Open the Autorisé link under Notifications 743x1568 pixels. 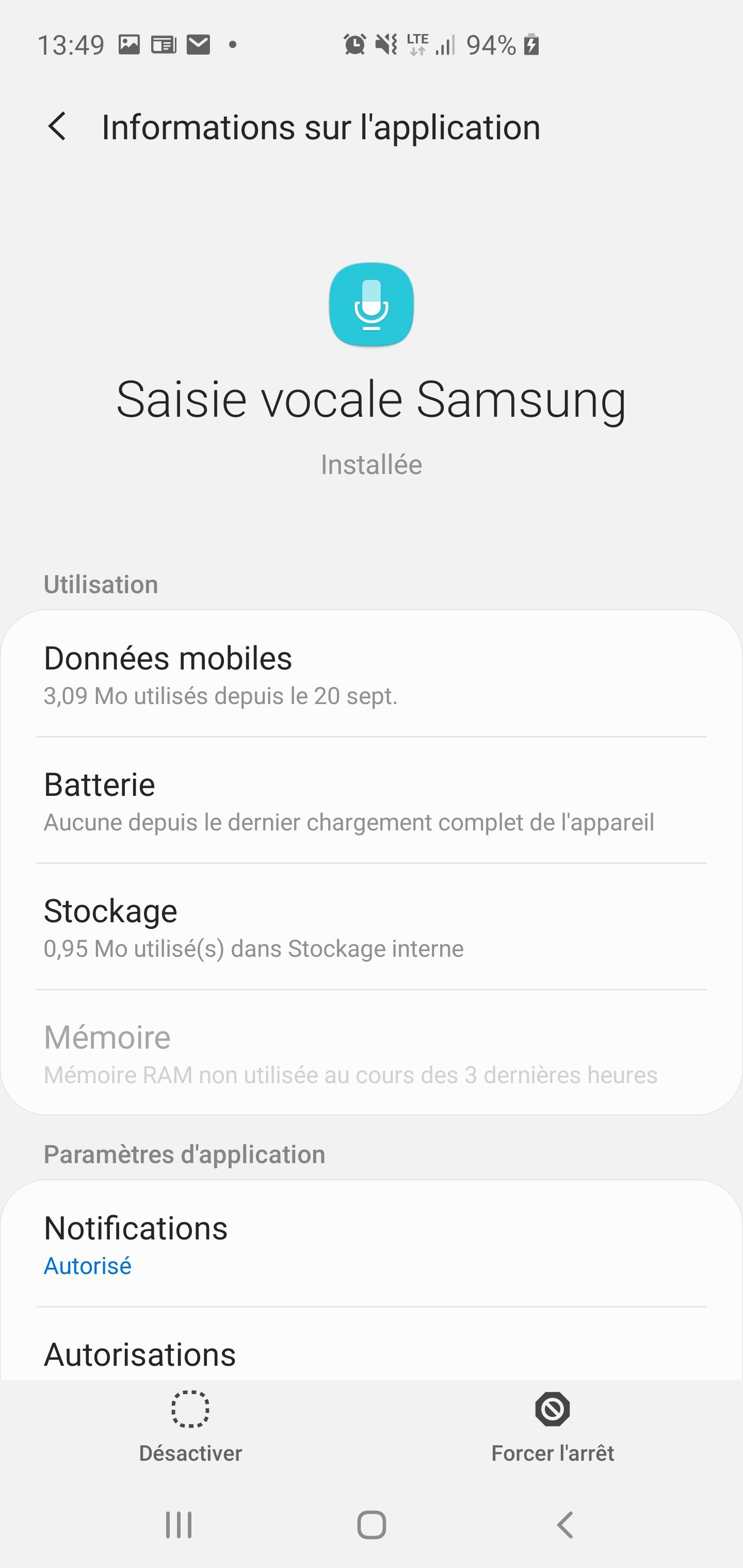tap(87, 1265)
